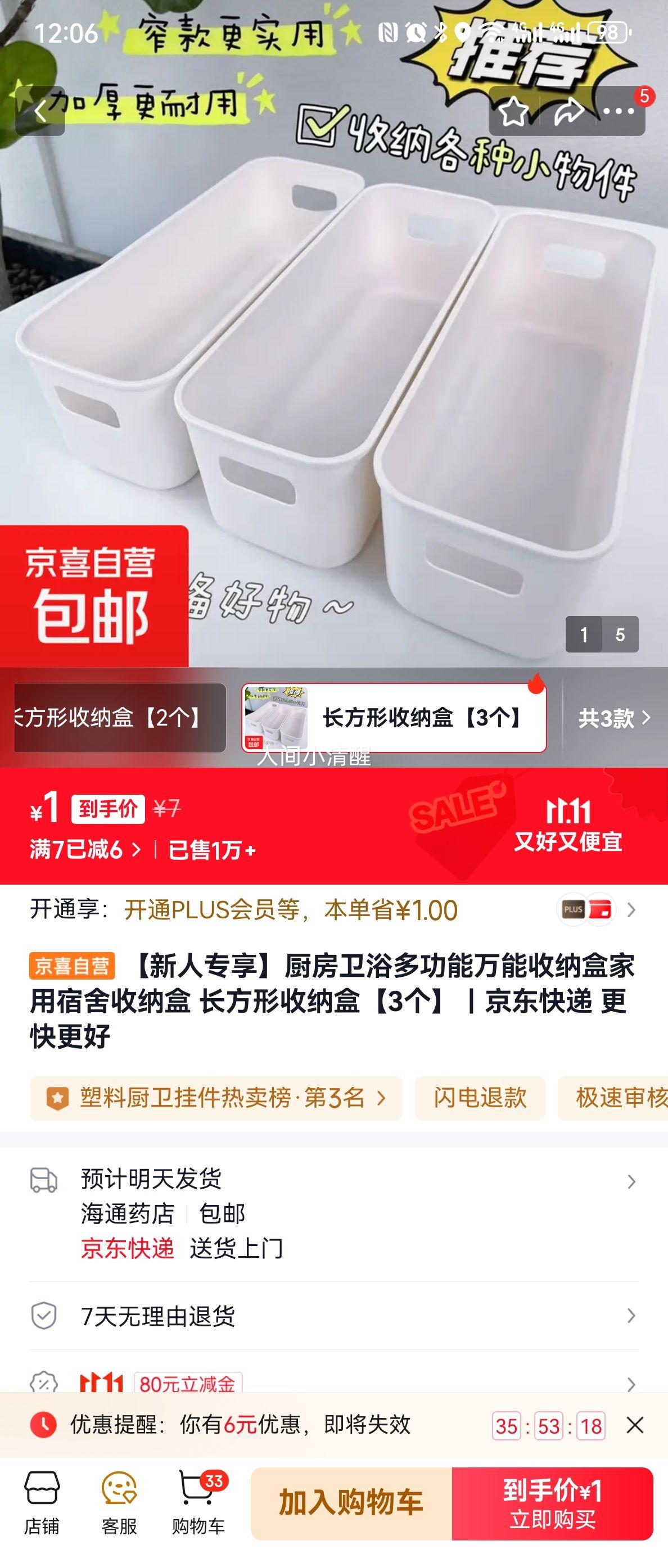The image size is (668, 1568).
Task: View all variants via 共3款
Action: point(614,718)
